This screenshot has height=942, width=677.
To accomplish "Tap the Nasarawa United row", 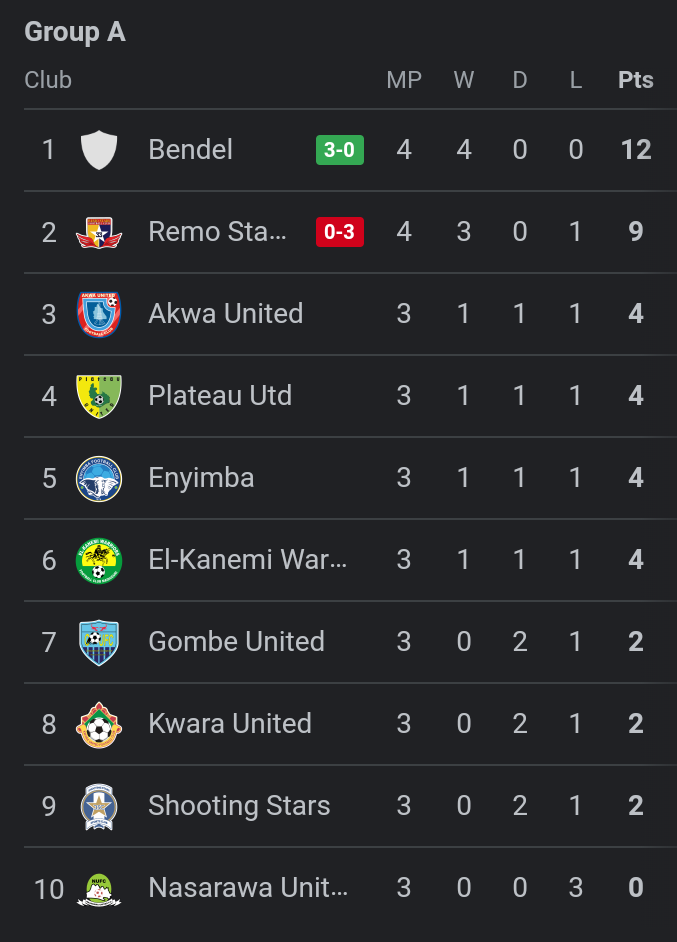I will pos(247,888).
